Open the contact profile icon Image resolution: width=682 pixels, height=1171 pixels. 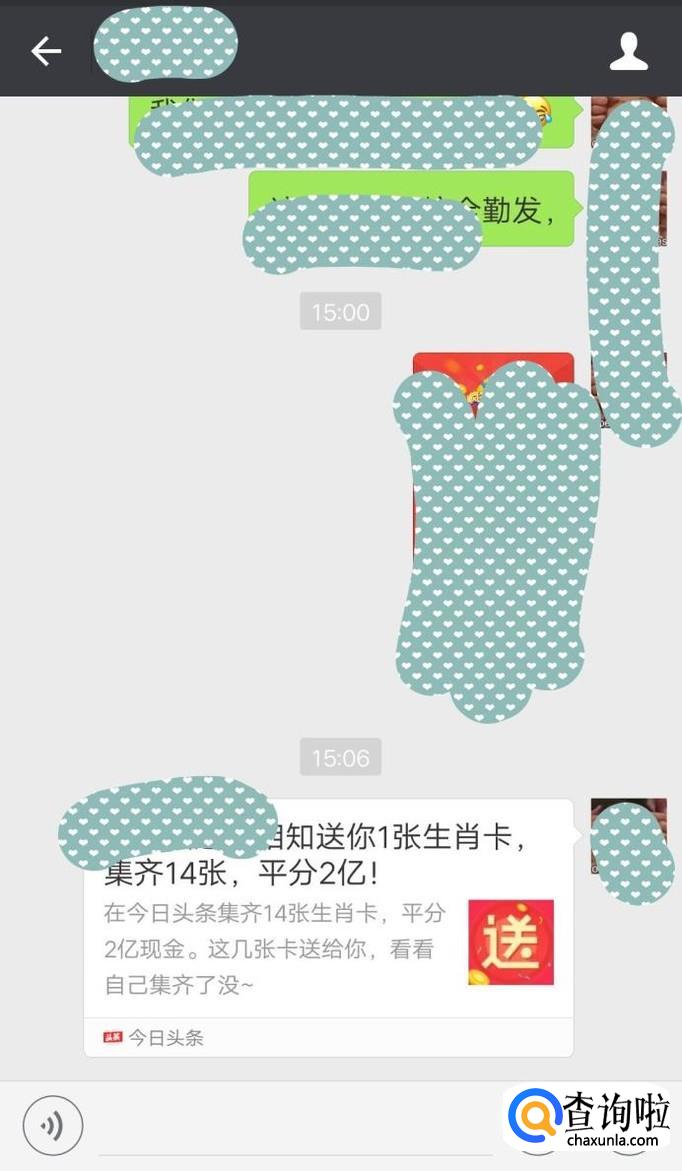[x=629, y=52]
